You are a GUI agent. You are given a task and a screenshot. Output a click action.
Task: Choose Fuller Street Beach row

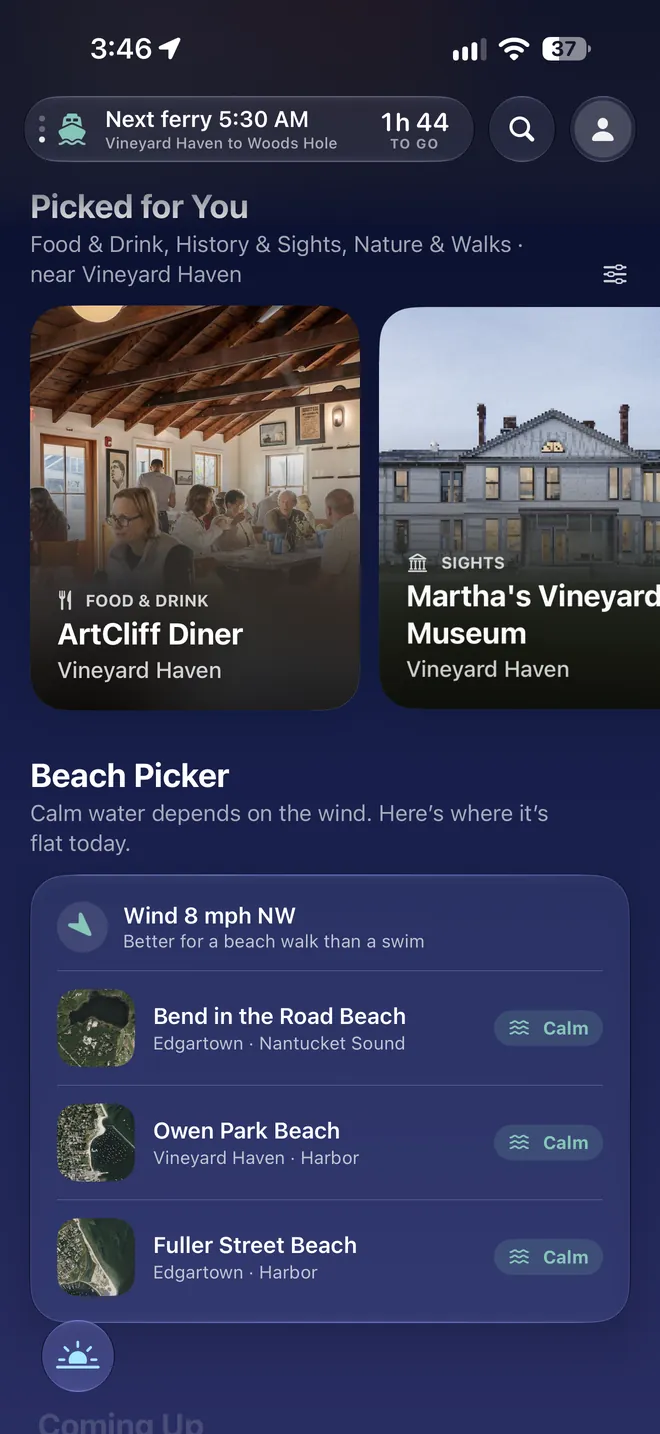pos(330,1257)
